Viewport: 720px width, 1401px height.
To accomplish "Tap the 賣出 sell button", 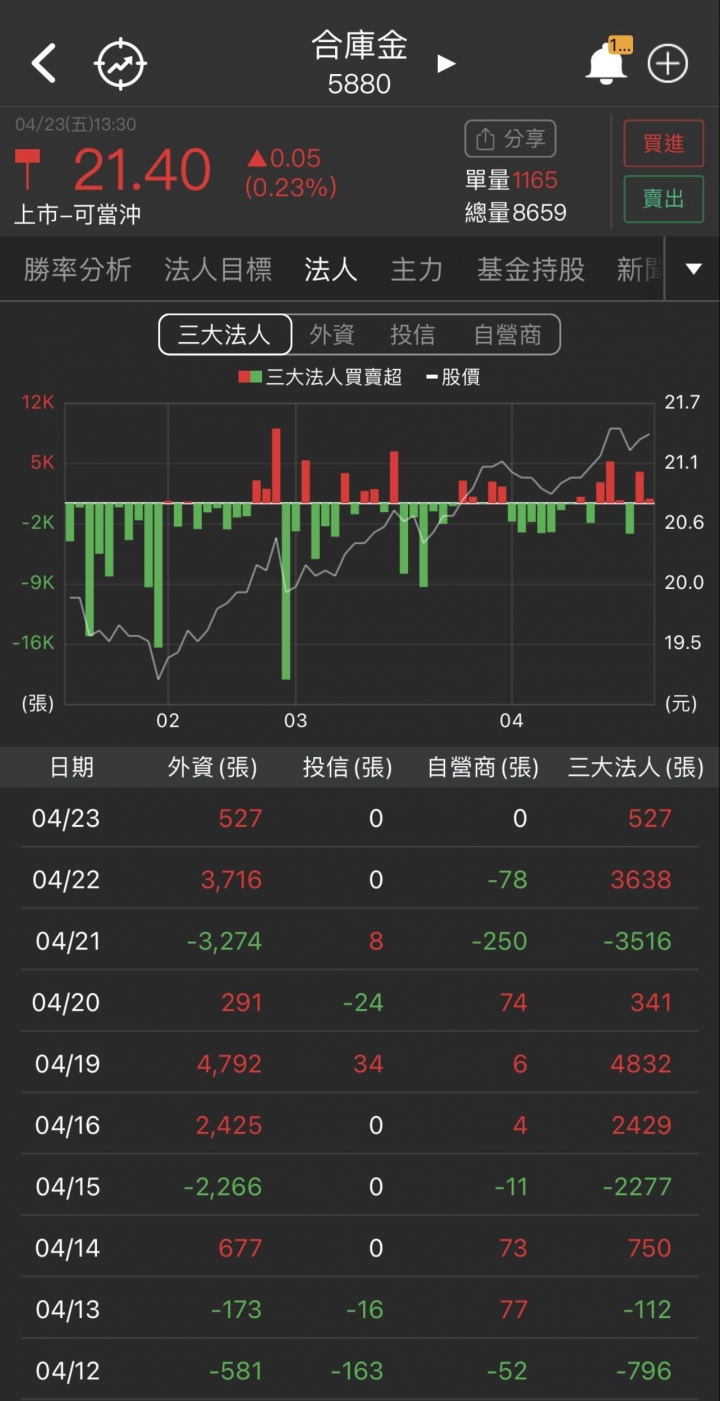I will click(x=663, y=199).
